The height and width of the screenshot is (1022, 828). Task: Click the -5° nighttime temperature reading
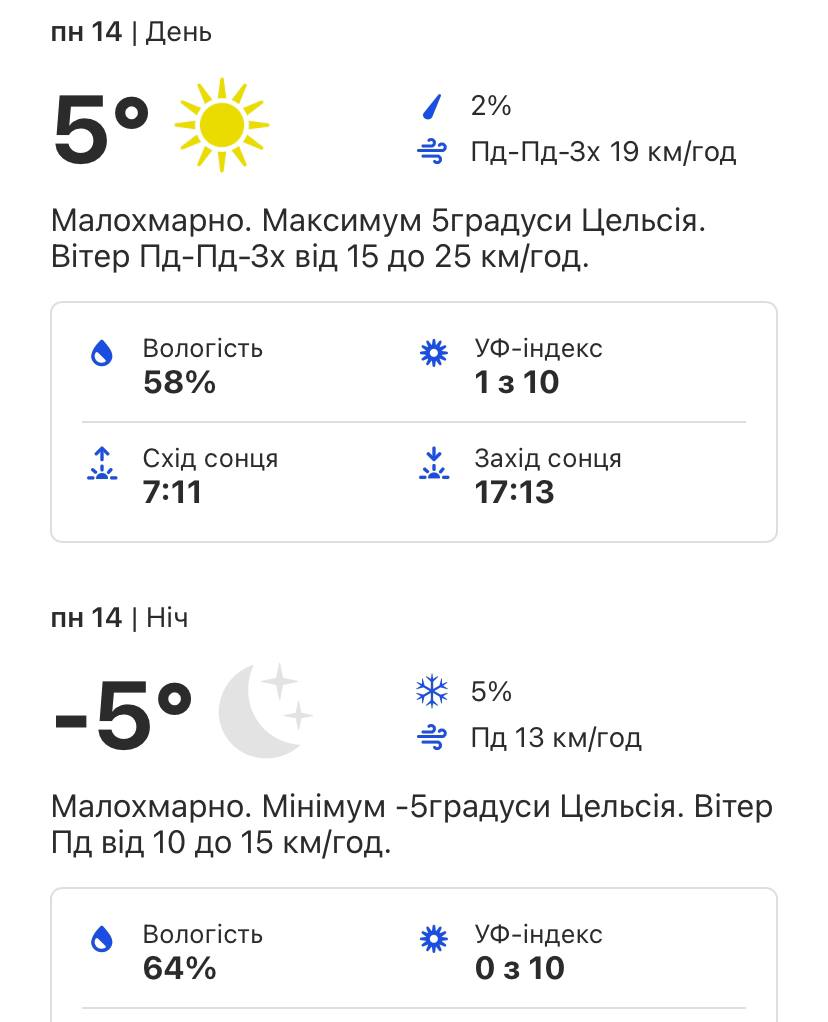pyautogui.click(x=110, y=710)
